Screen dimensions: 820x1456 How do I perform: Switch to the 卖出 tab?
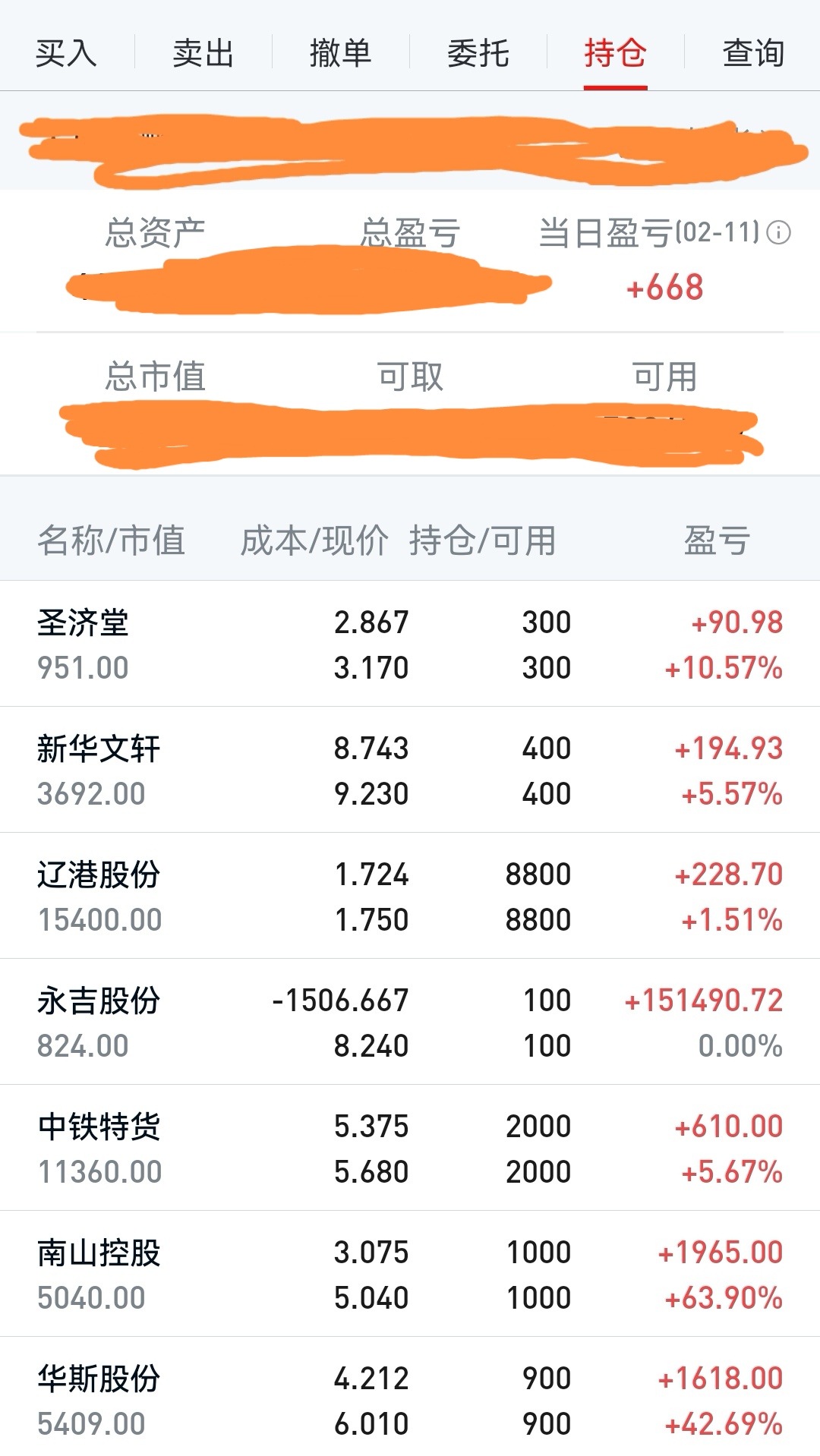click(203, 53)
